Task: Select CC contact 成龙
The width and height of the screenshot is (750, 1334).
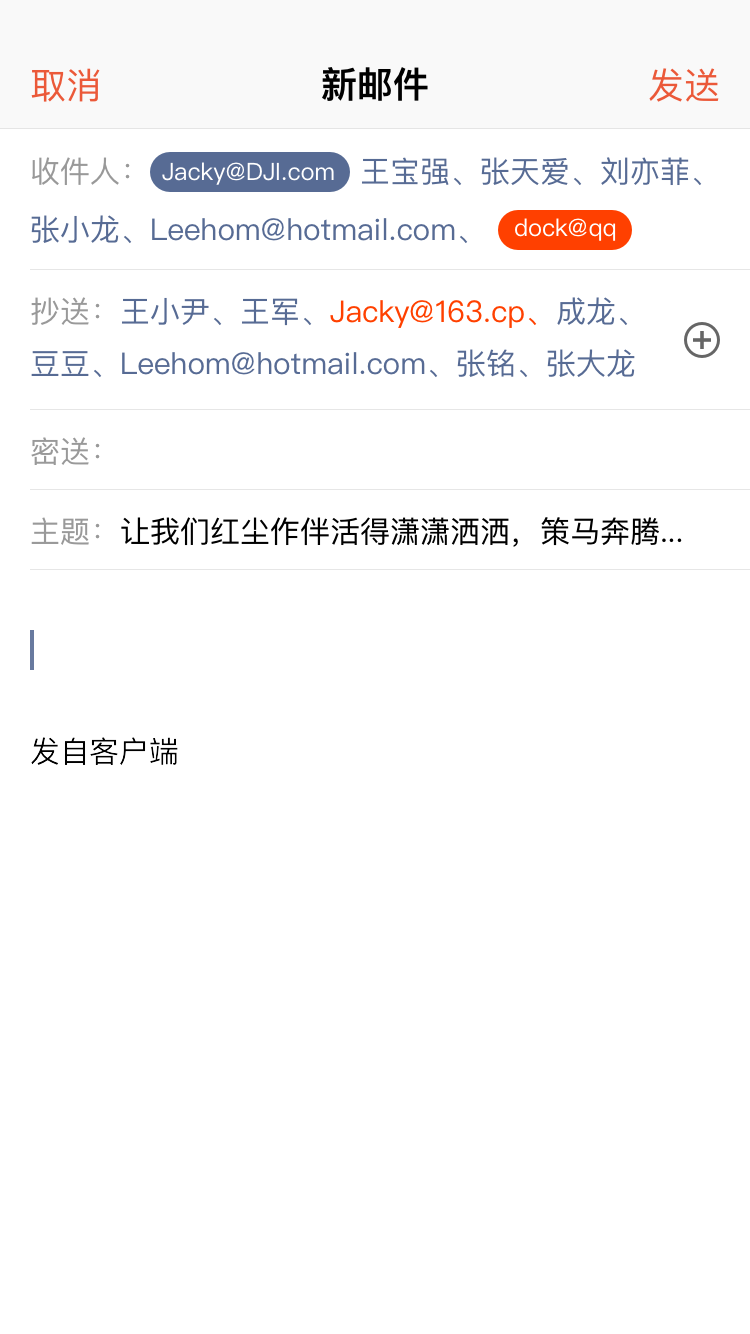Action: coord(585,313)
